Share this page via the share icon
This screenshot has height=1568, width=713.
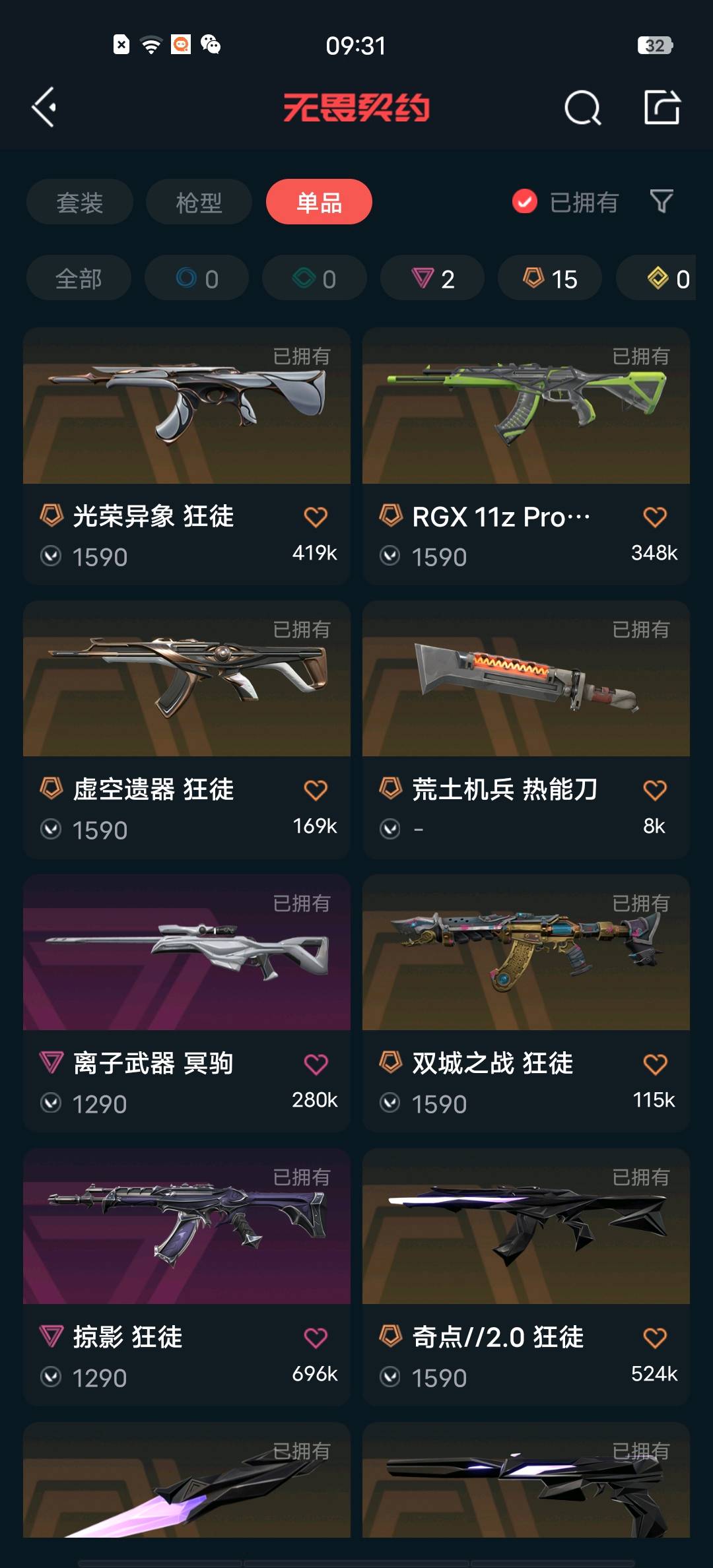coord(662,108)
